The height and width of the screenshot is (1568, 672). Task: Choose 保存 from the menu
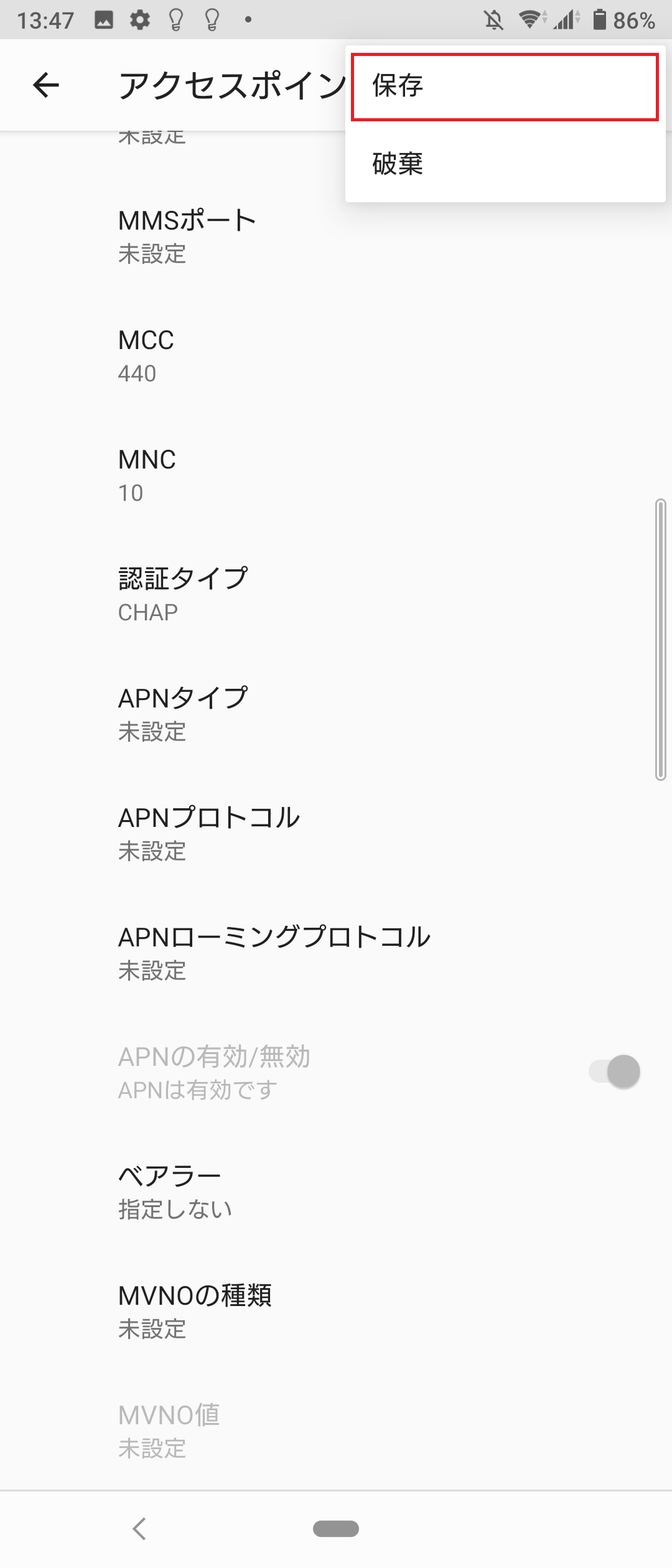[x=505, y=87]
